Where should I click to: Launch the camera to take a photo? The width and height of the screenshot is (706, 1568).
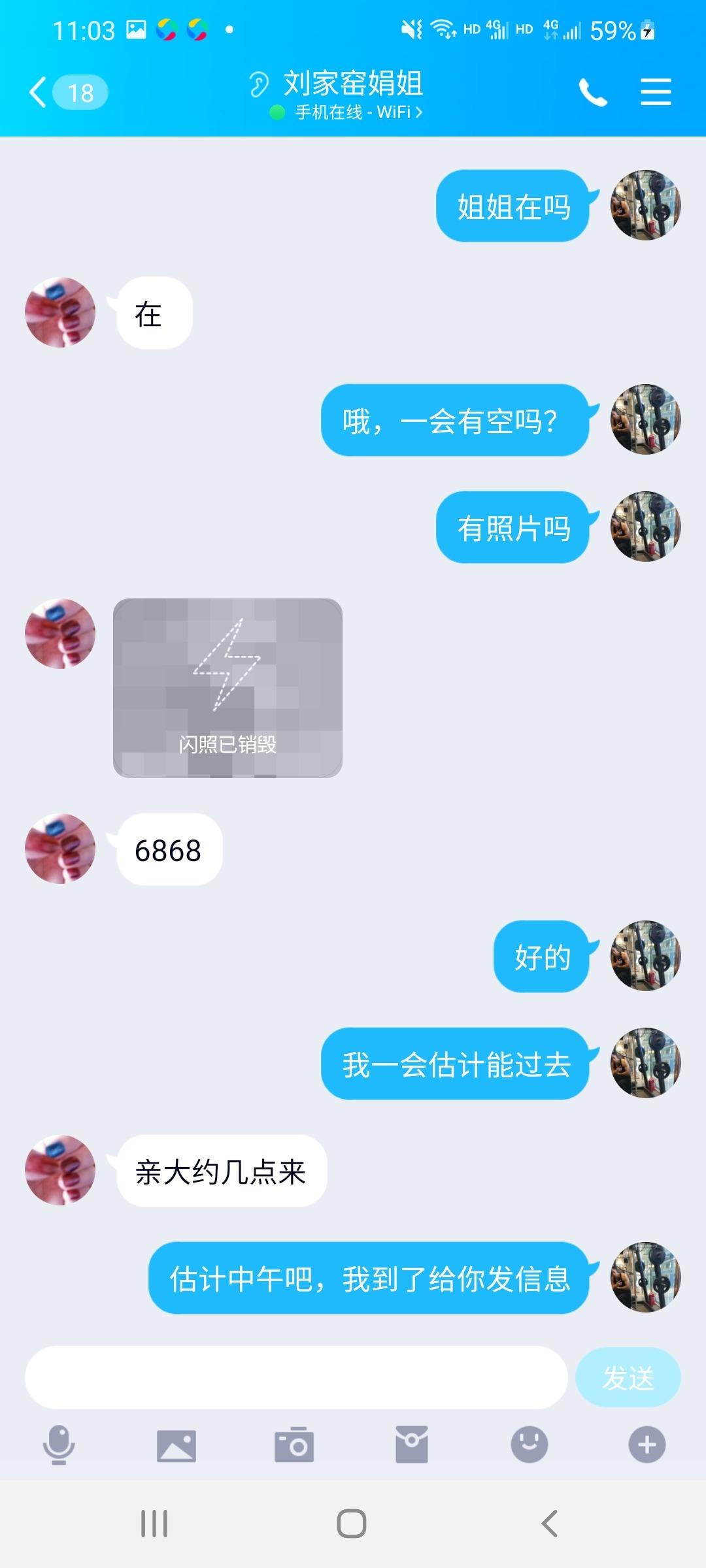pyautogui.click(x=294, y=1445)
